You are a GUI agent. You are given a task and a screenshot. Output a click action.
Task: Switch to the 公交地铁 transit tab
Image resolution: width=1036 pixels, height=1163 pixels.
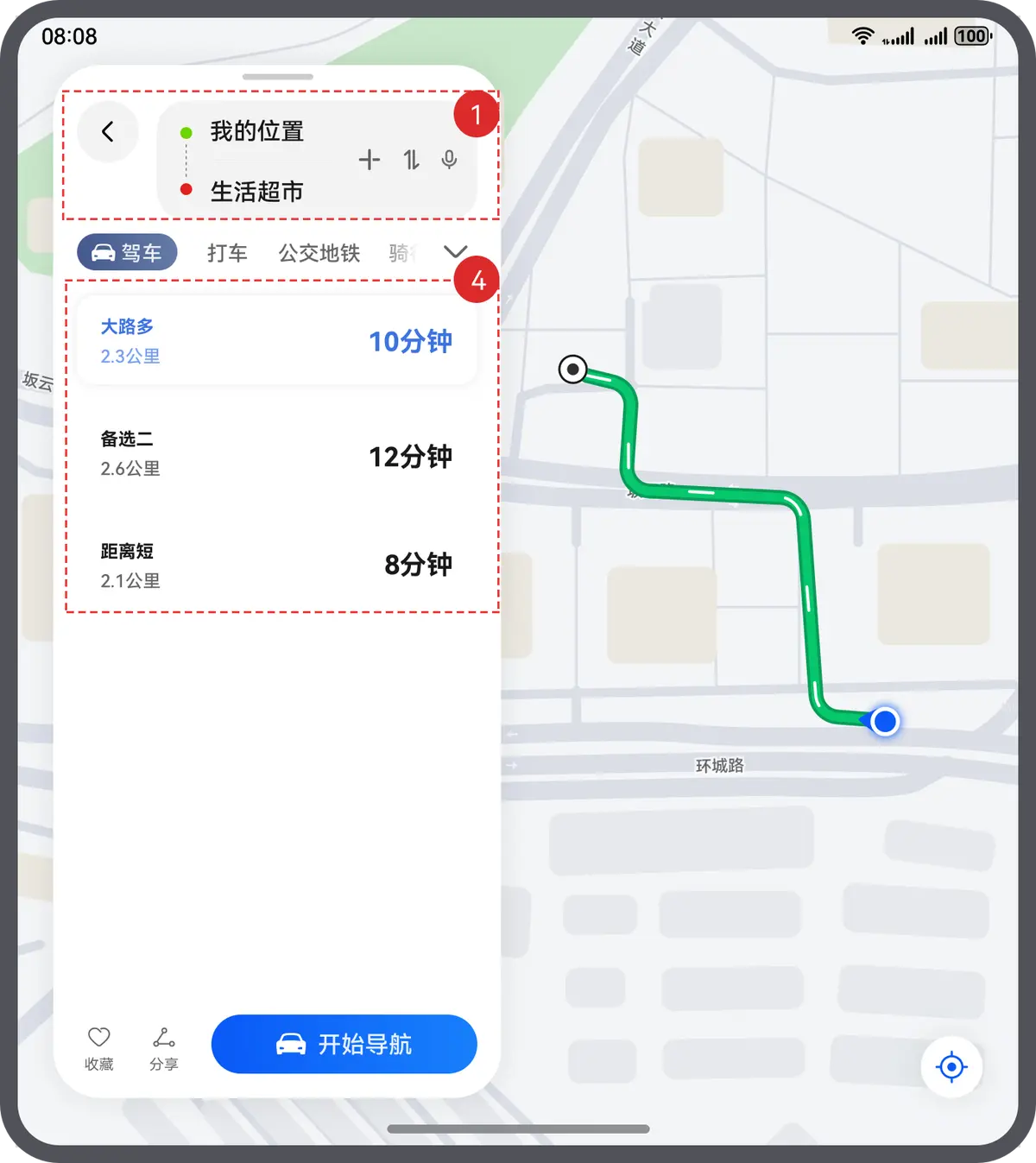pos(319,253)
